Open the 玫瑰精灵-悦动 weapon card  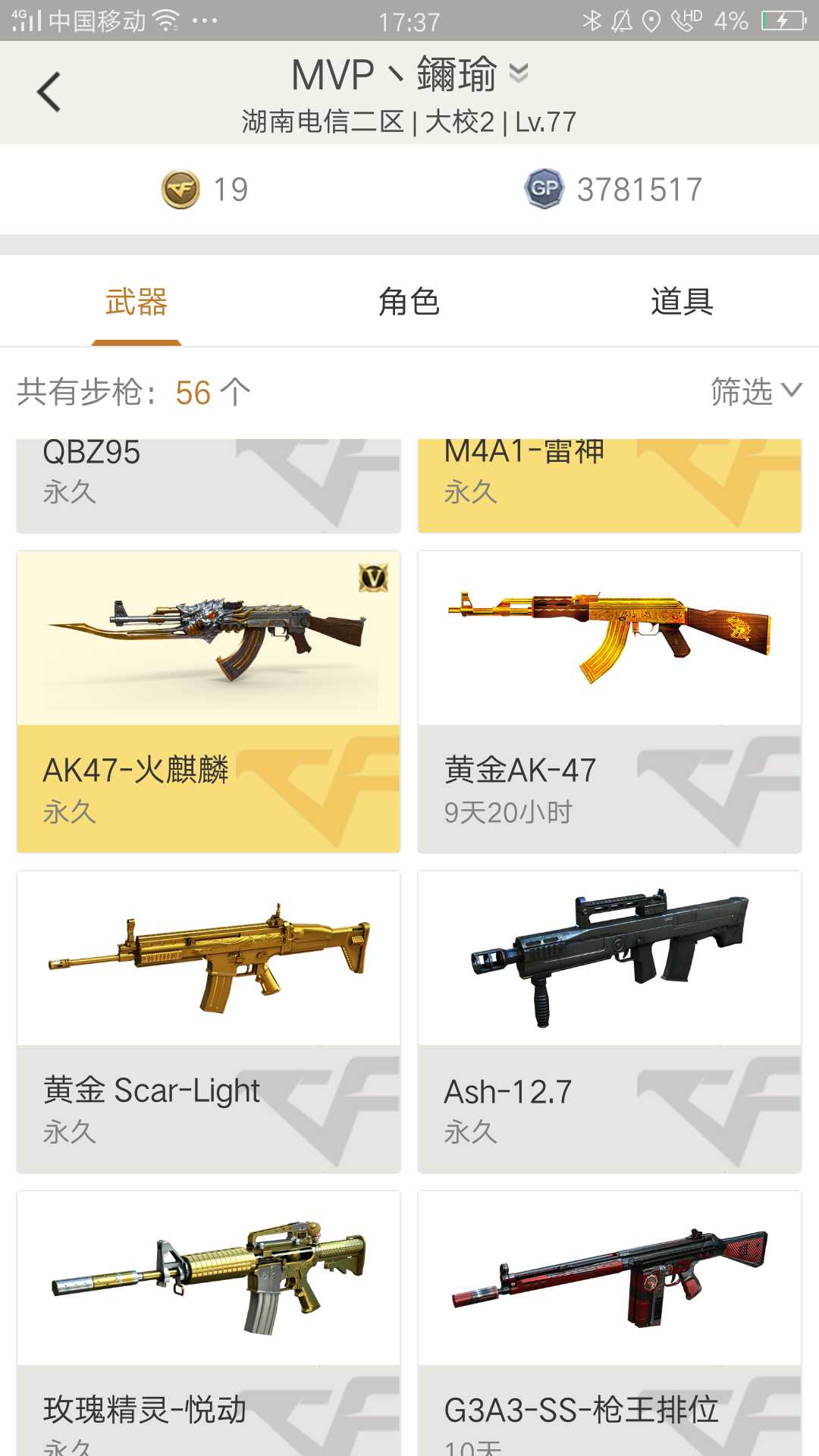pyautogui.click(x=209, y=1323)
